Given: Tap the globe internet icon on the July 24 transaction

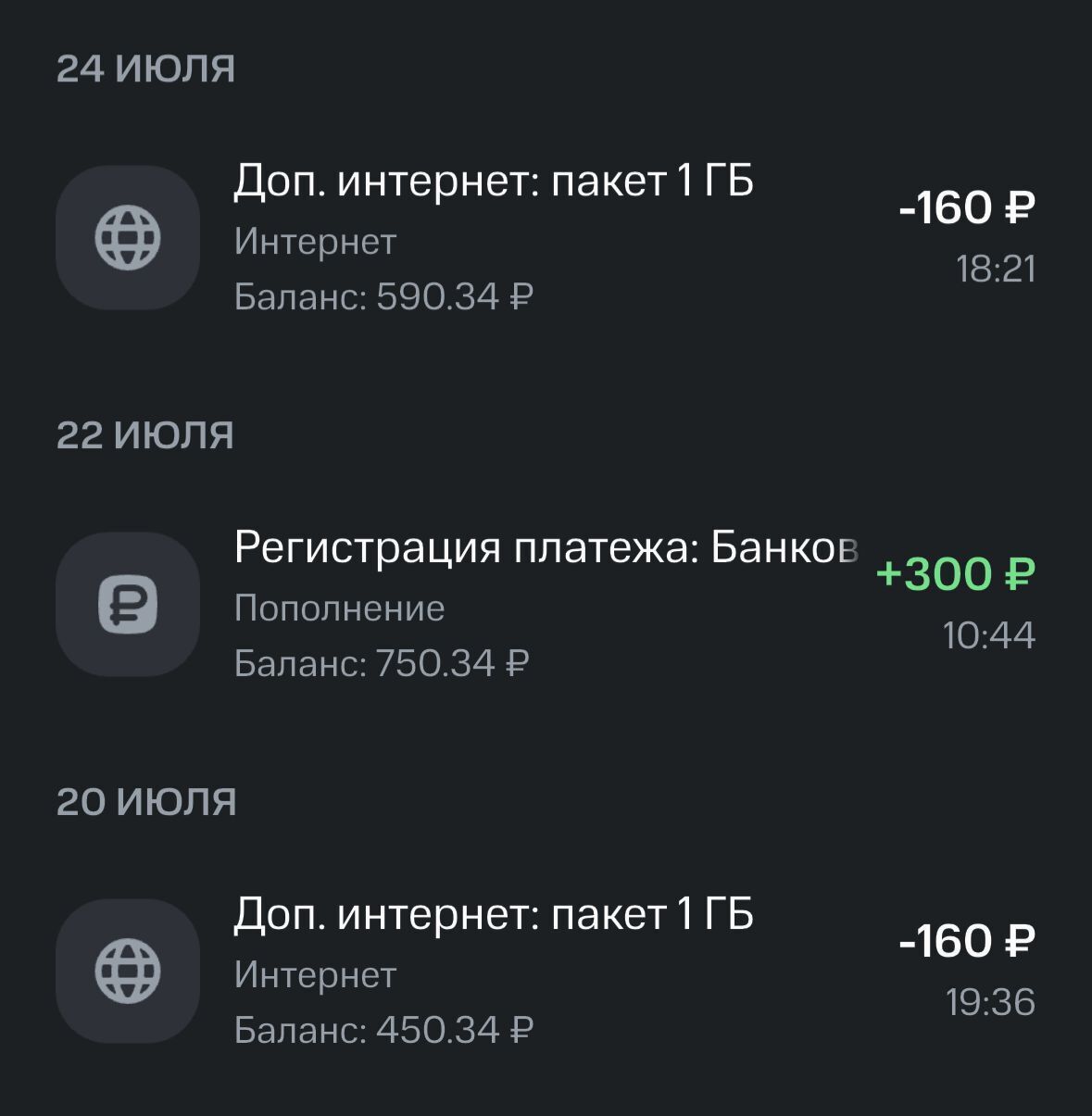Looking at the screenshot, I should [128, 237].
